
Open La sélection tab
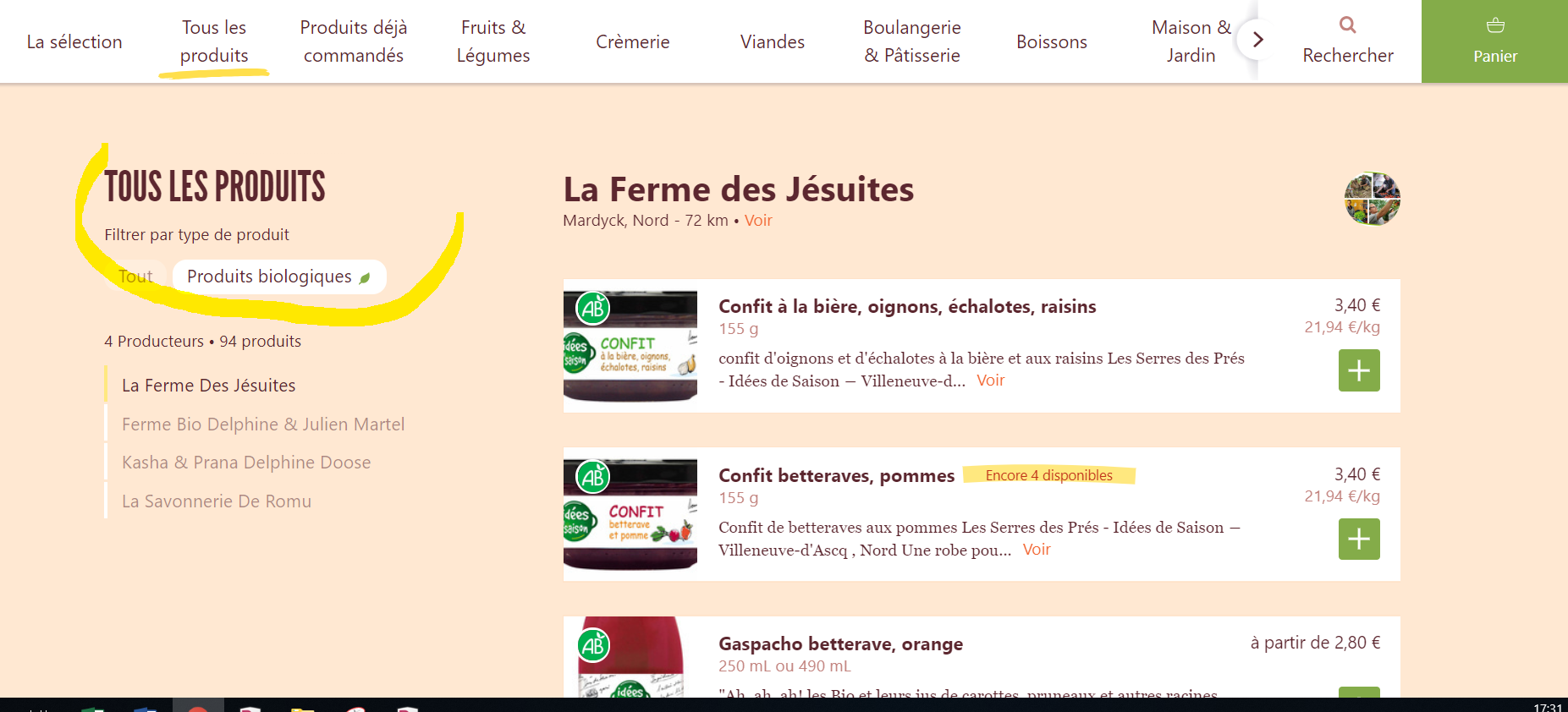(74, 41)
